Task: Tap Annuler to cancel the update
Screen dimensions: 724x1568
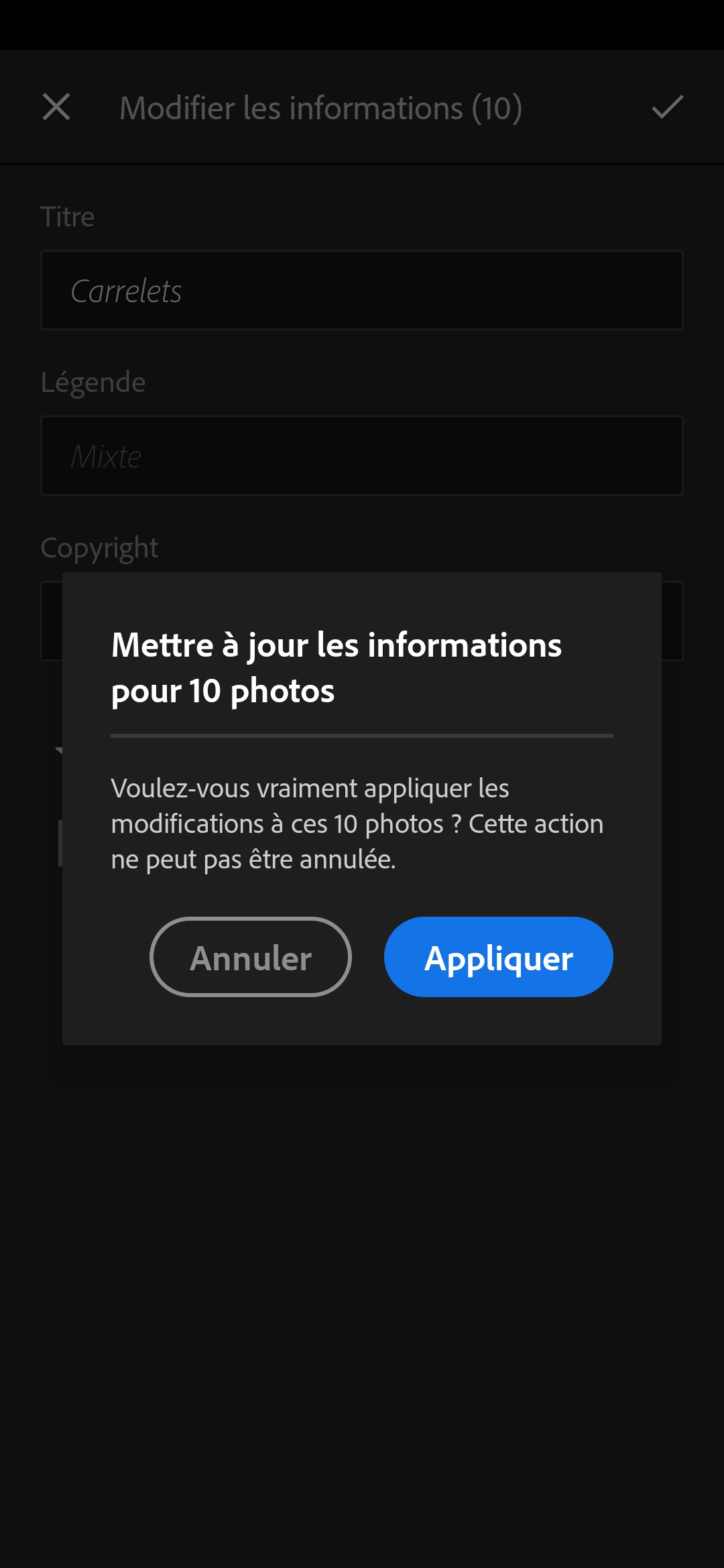Action: point(251,957)
